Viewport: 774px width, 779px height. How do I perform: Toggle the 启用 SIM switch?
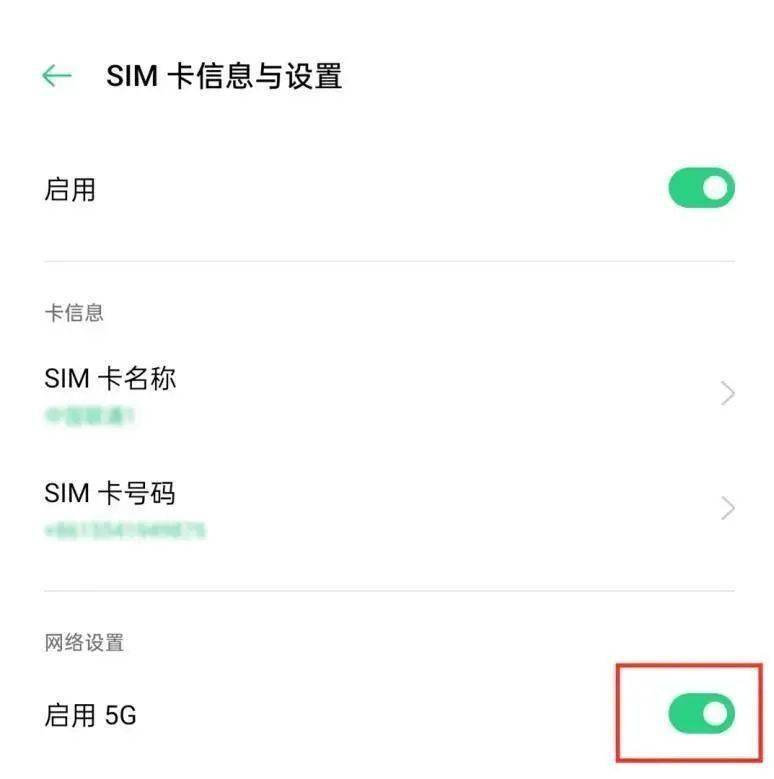[701, 188]
